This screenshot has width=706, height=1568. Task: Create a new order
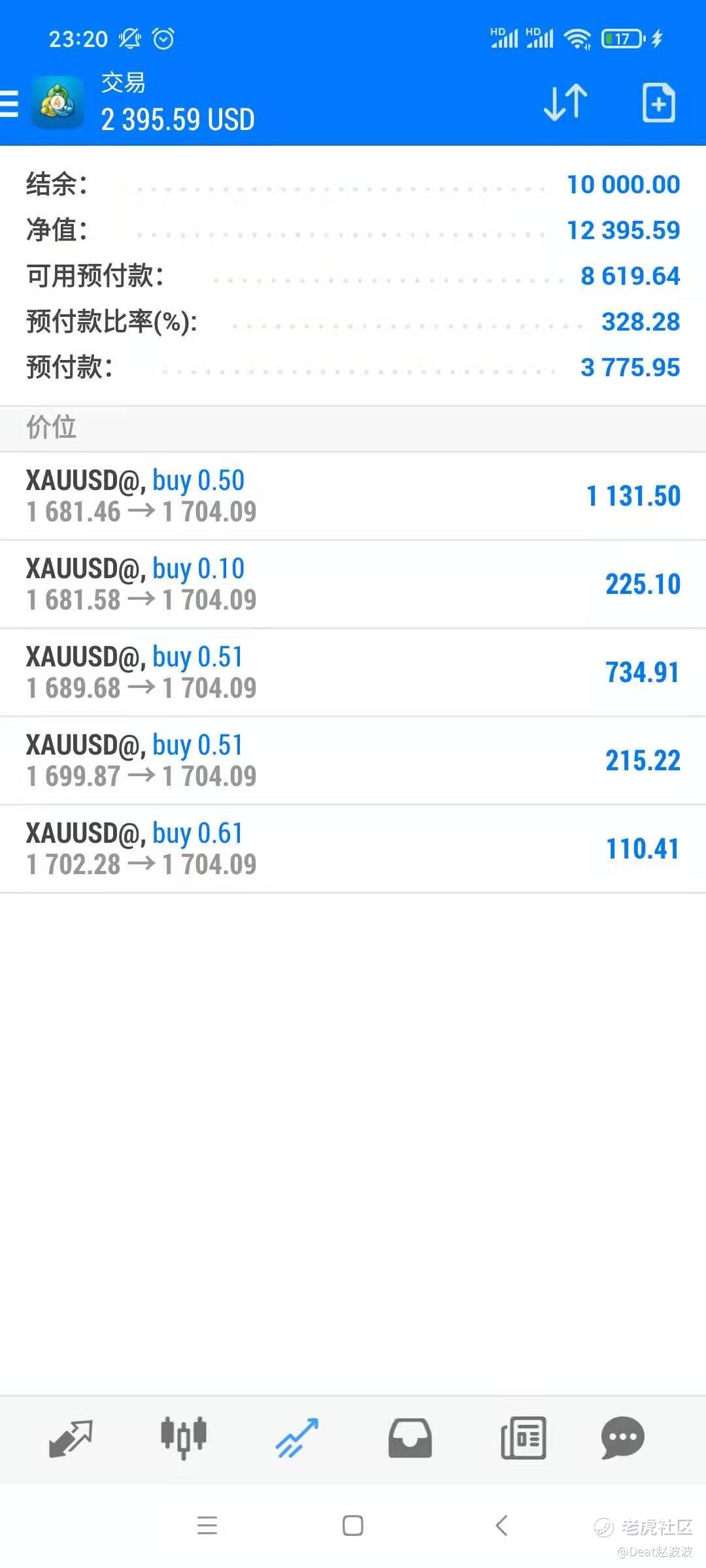pyautogui.click(x=658, y=103)
